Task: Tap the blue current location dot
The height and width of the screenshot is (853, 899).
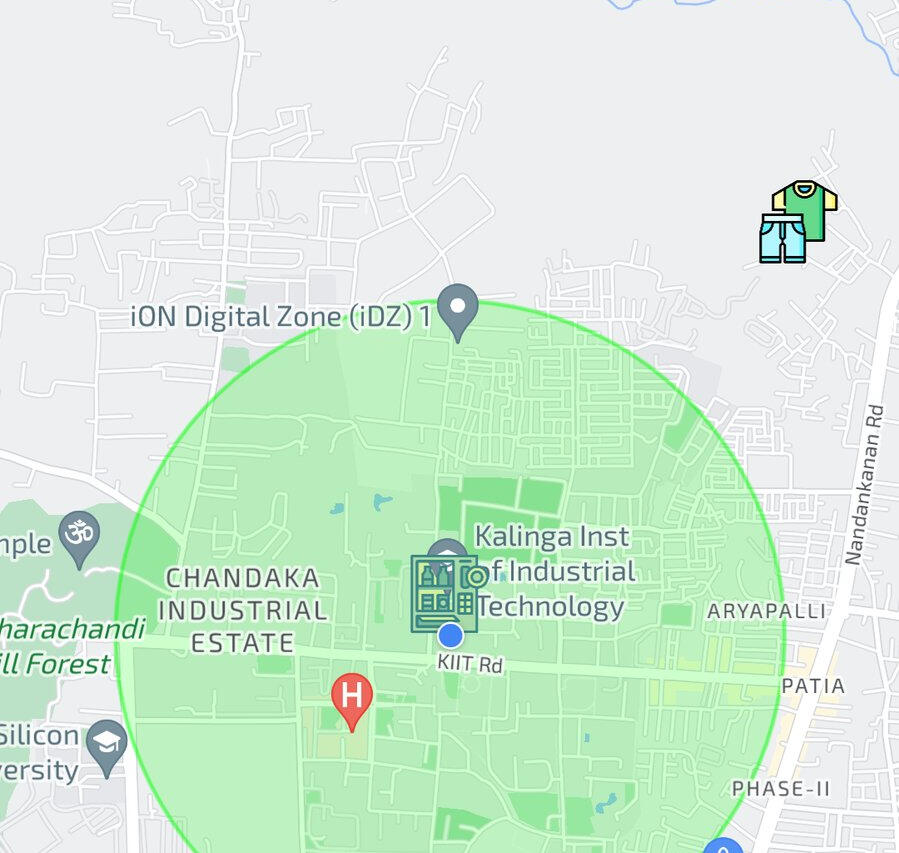Action: (x=451, y=634)
